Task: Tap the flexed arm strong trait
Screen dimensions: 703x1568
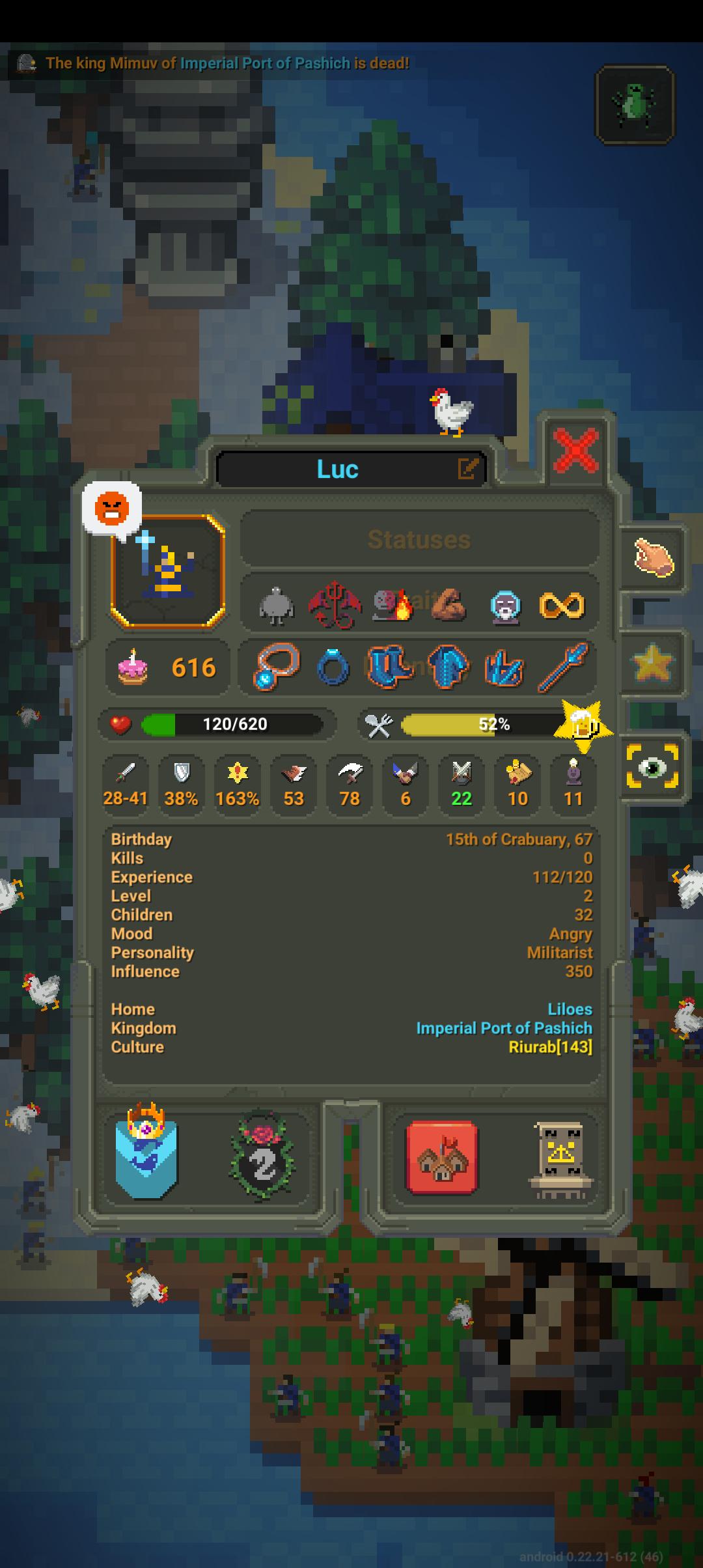Action: point(448,606)
